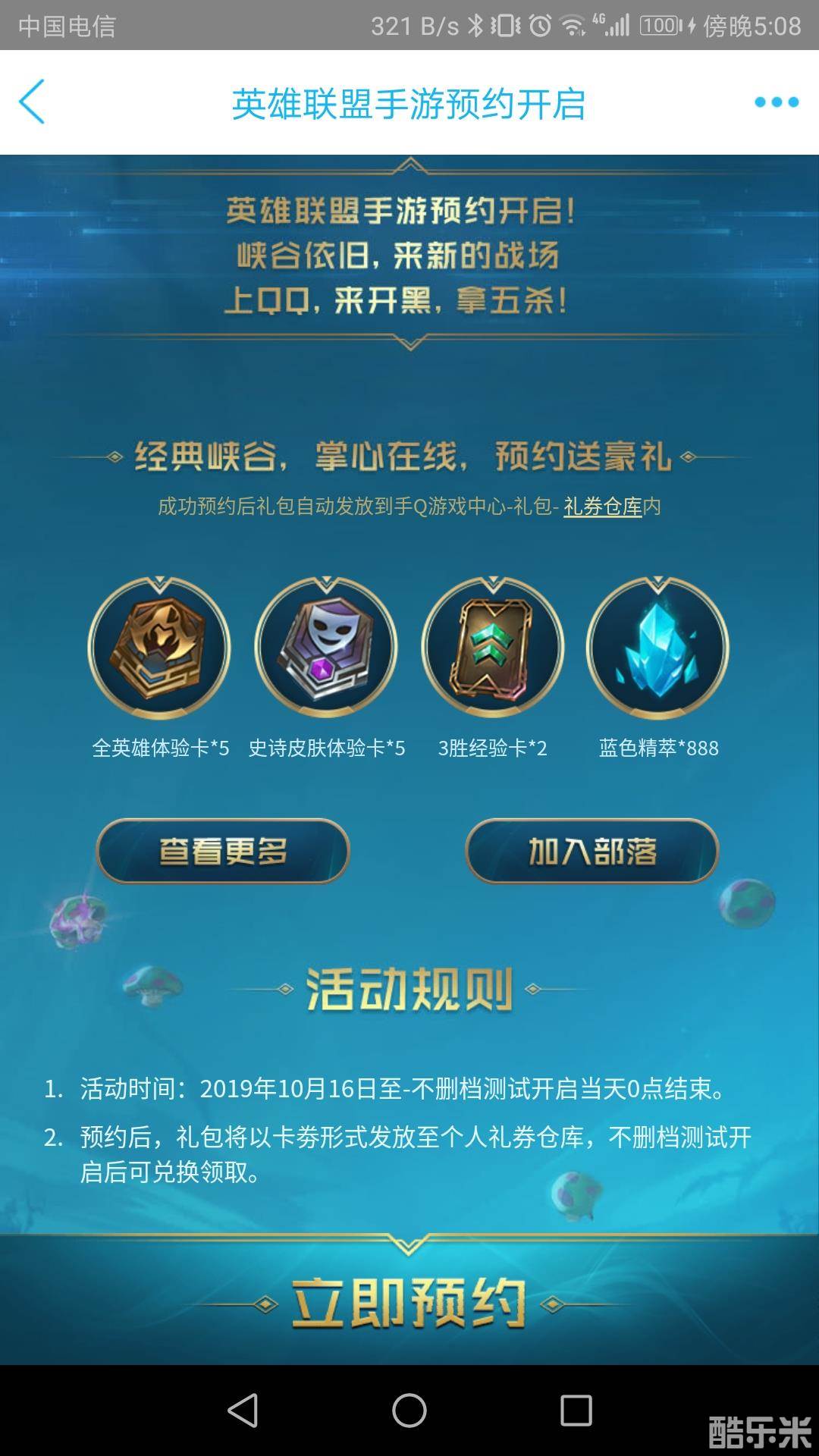Join the tribe via 加入部落
Image resolution: width=819 pixels, height=1456 pixels.
tap(592, 851)
